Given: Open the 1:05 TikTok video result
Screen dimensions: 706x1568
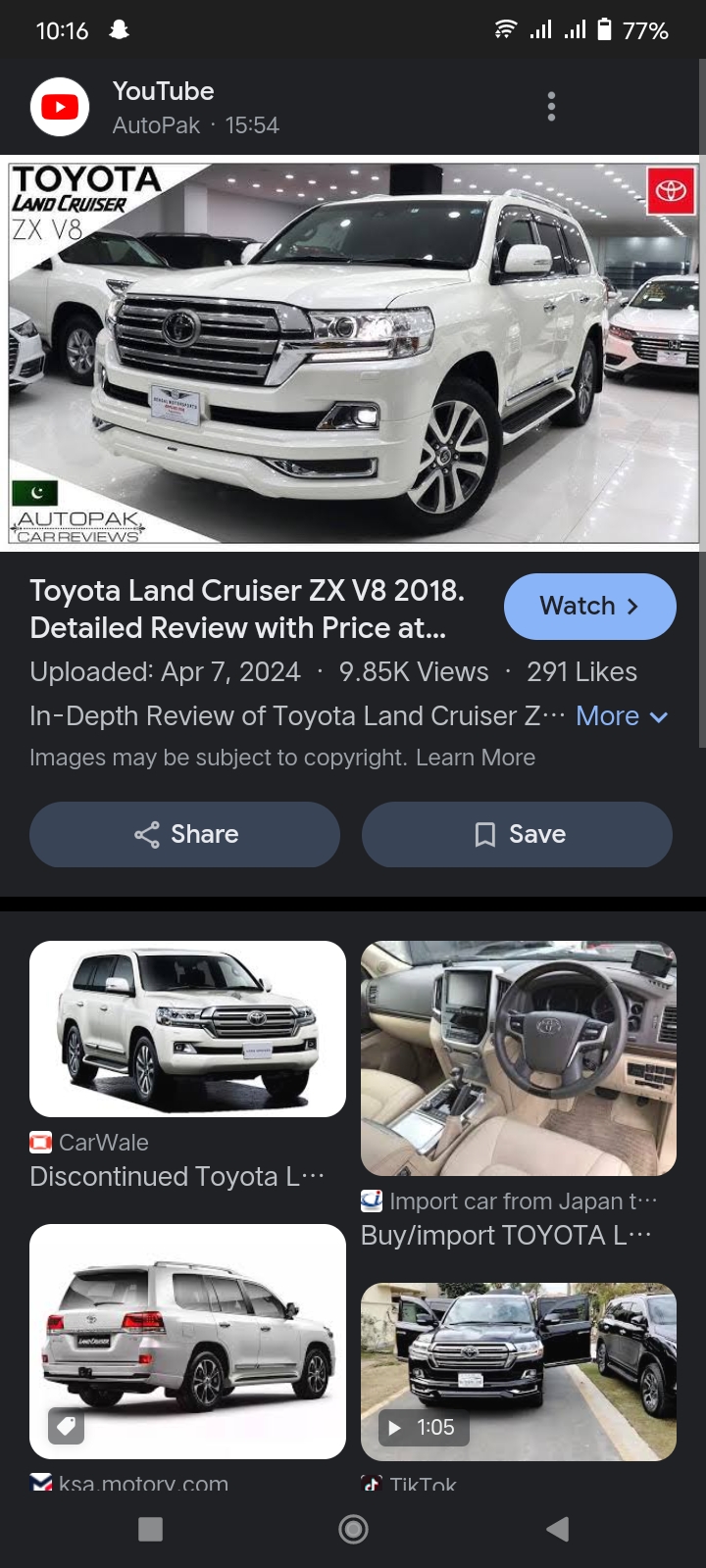Looking at the screenshot, I should coord(519,1371).
